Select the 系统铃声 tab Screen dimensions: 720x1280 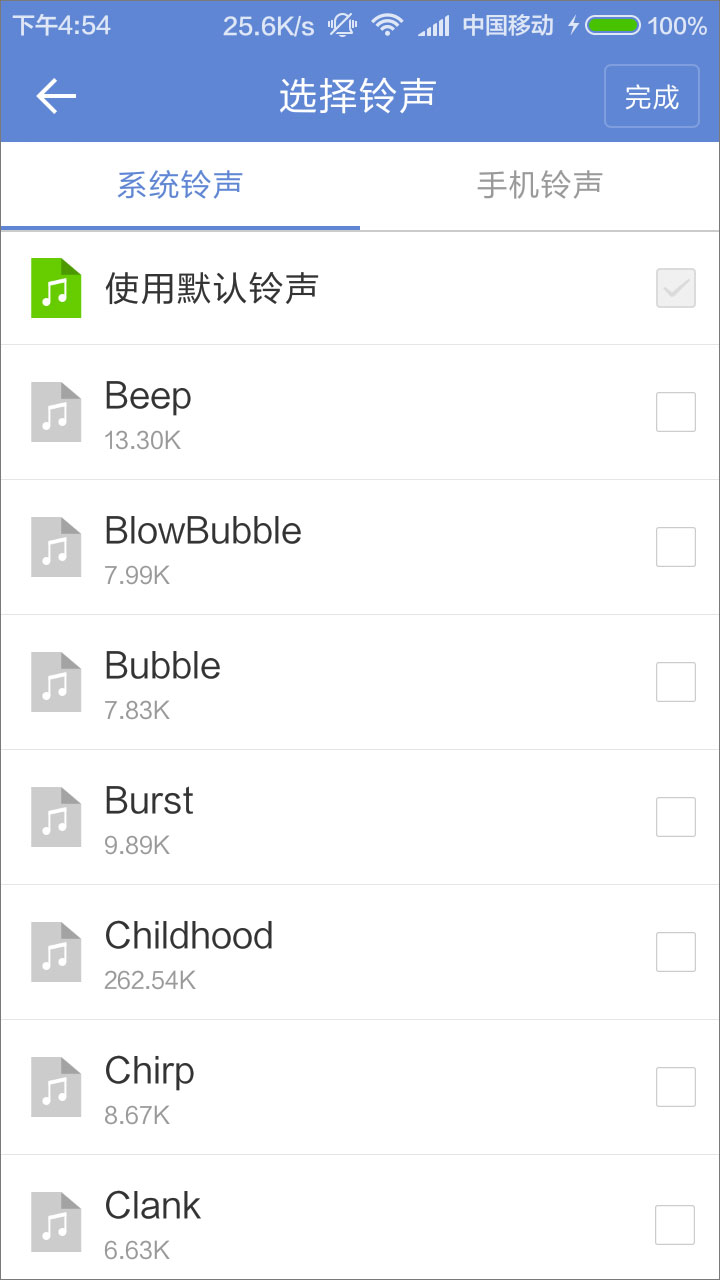click(x=178, y=187)
